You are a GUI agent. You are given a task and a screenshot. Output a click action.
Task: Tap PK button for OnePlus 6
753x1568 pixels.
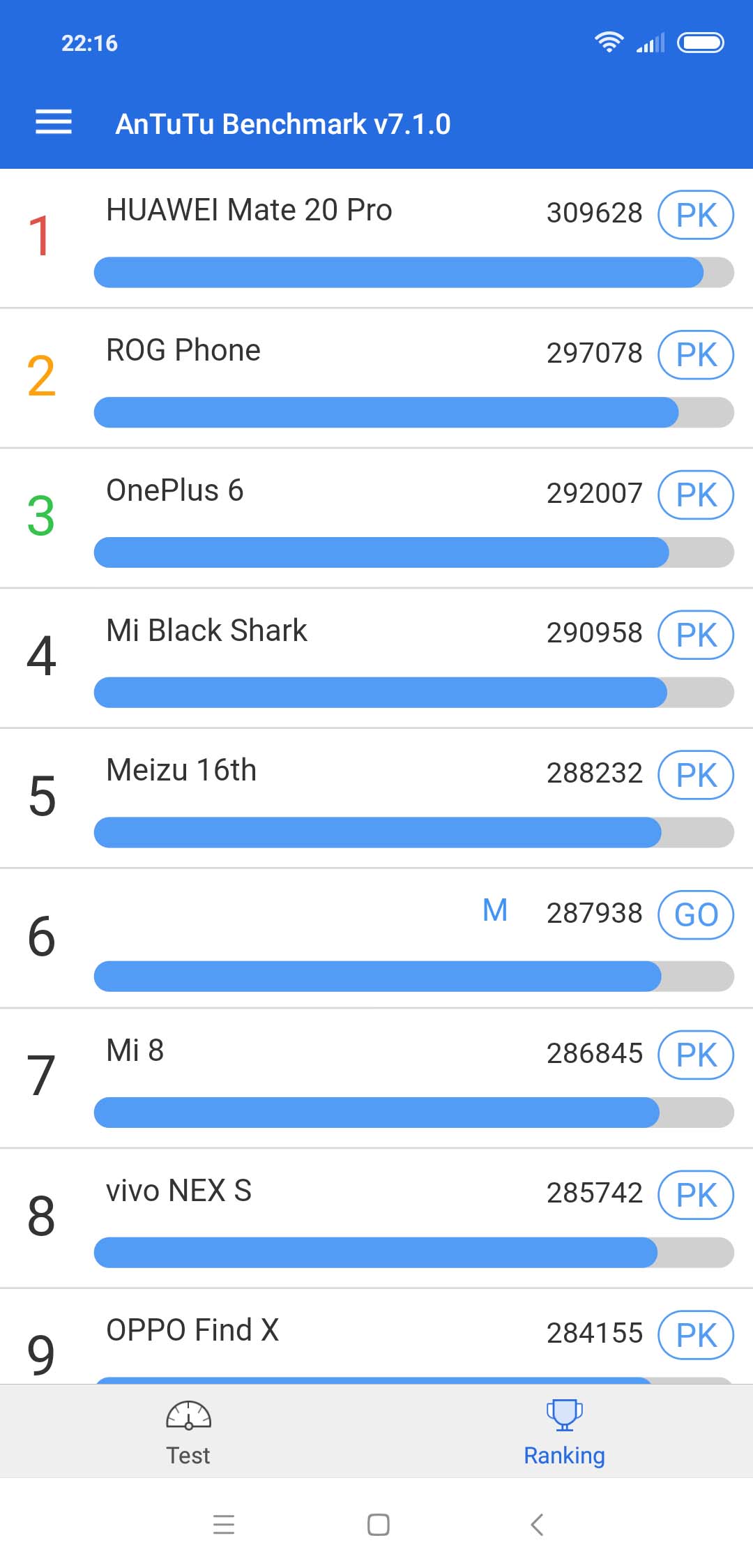696,495
